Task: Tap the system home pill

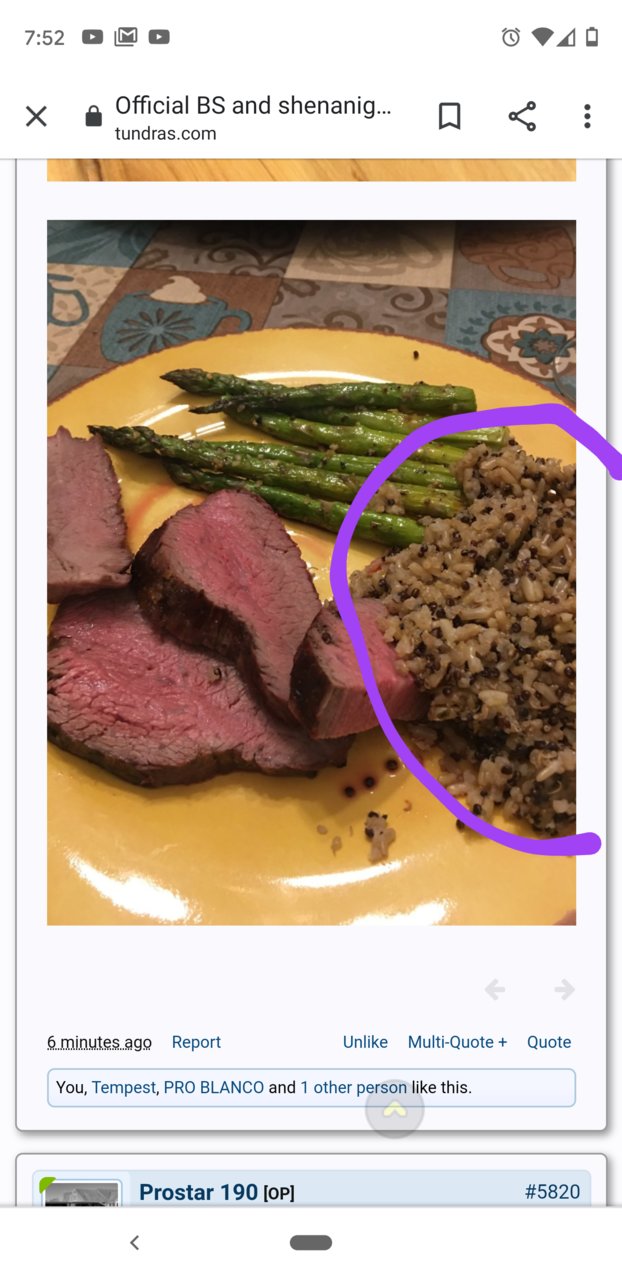Action: (x=311, y=1243)
